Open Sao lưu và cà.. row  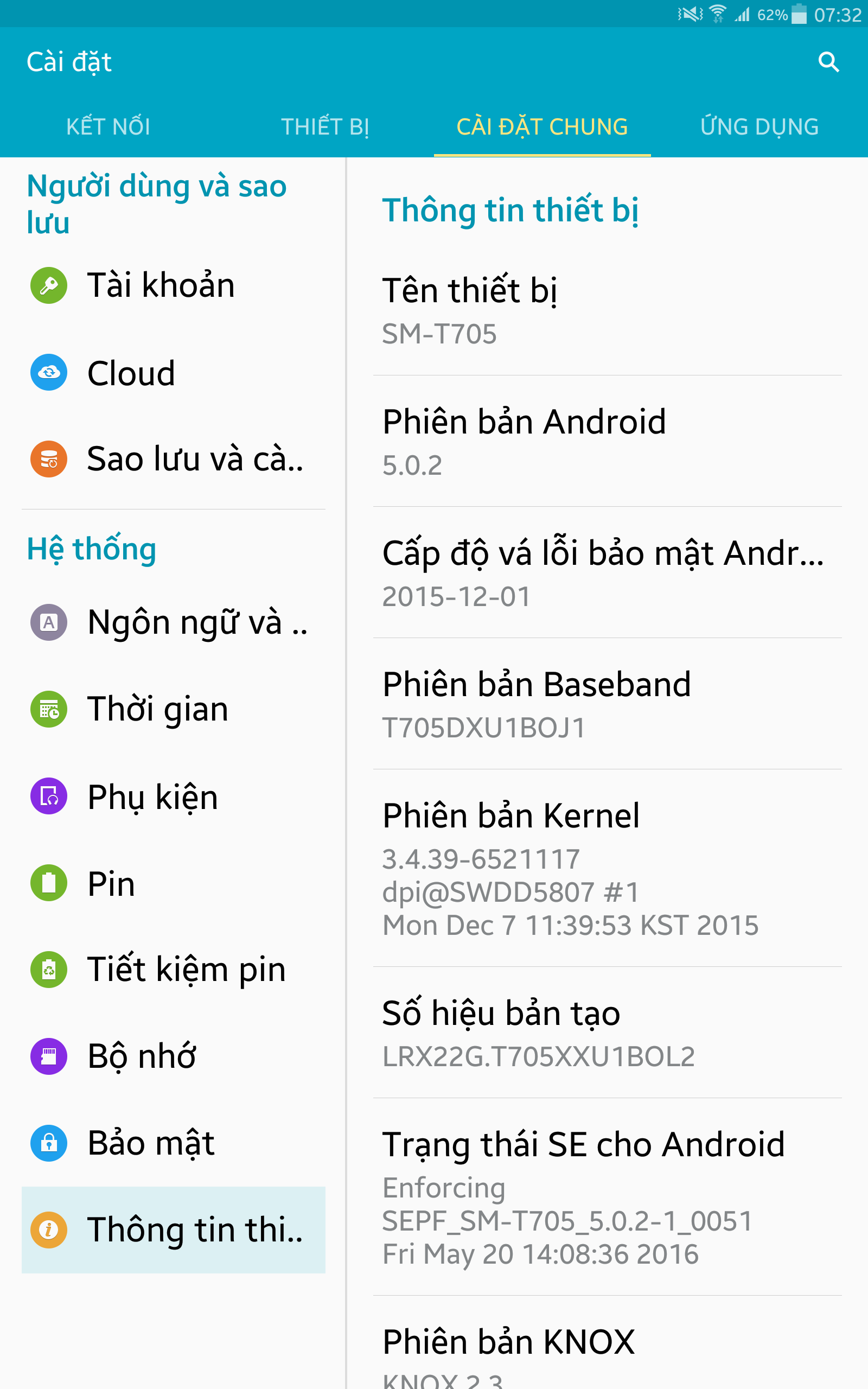tap(174, 459)
